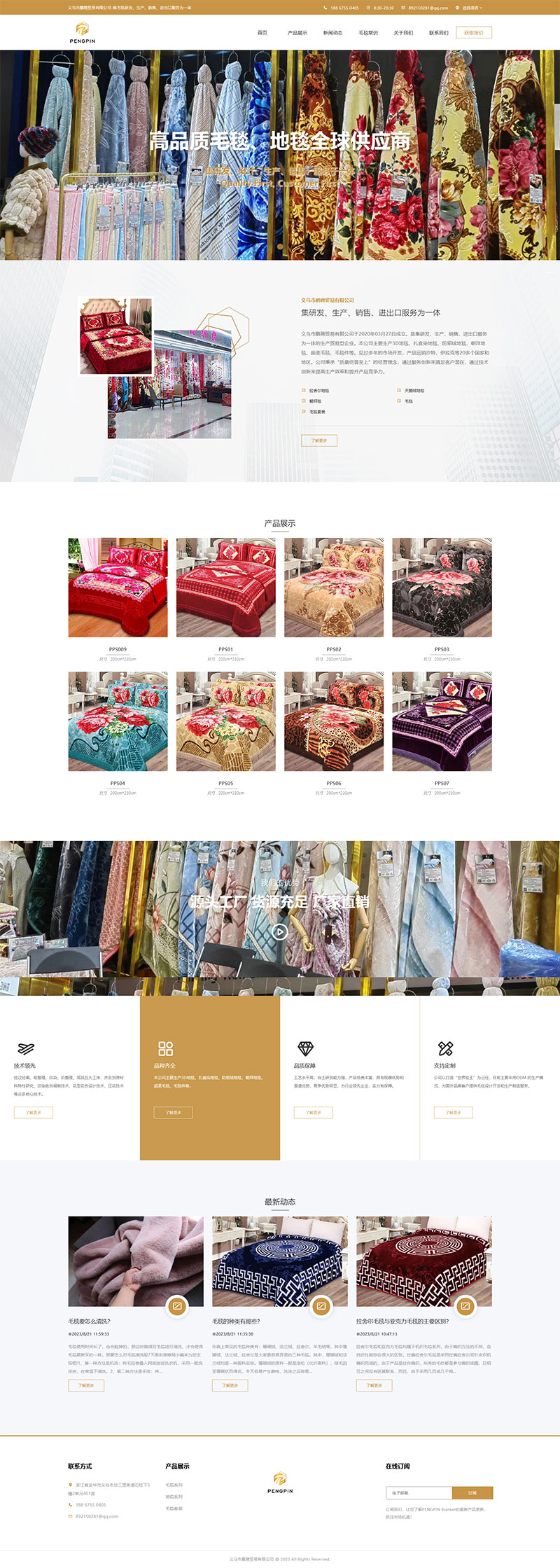Go to 产品展示 in the top menu

(297, 33)
